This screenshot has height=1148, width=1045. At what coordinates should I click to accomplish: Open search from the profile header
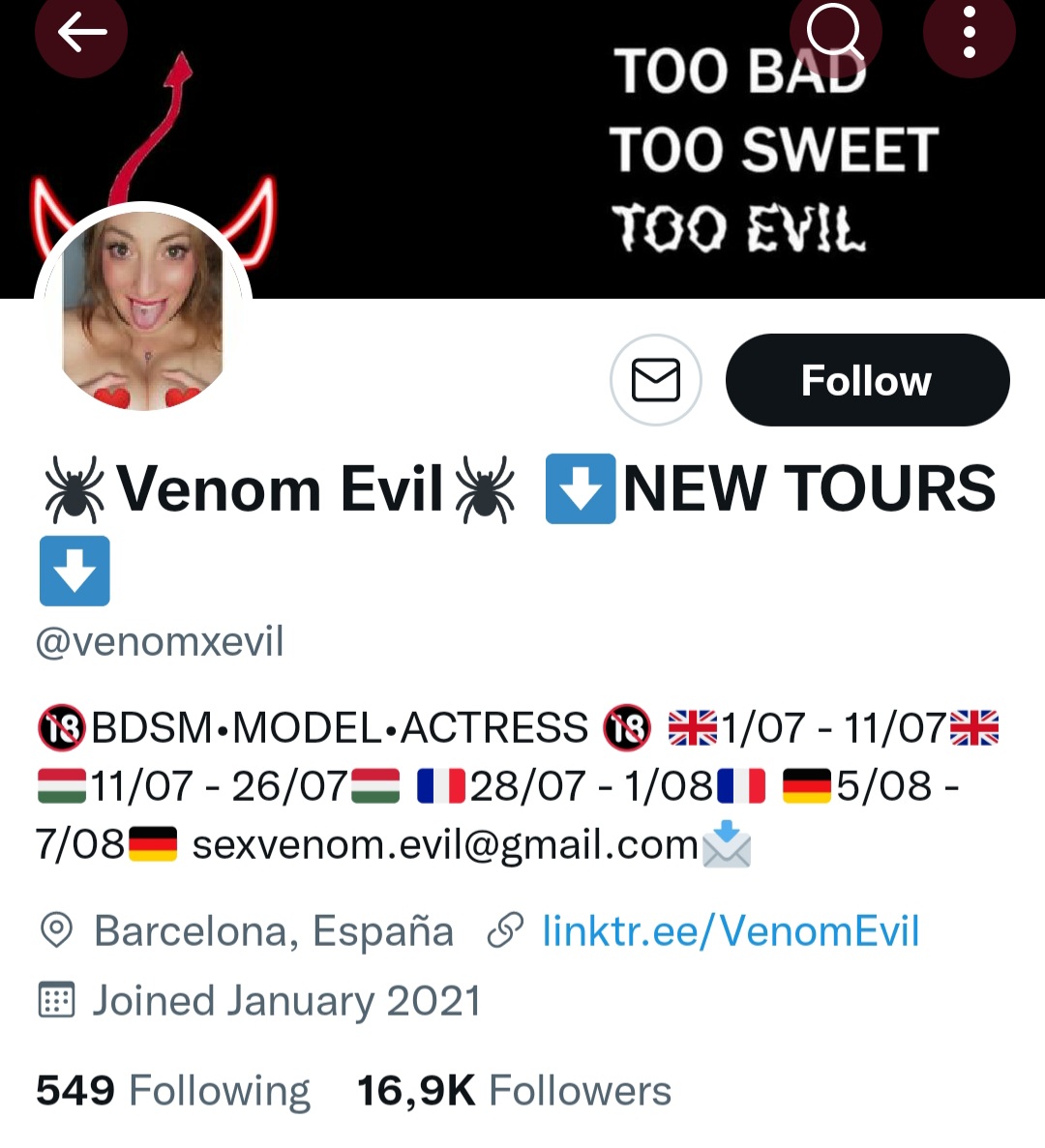(835, 32)
